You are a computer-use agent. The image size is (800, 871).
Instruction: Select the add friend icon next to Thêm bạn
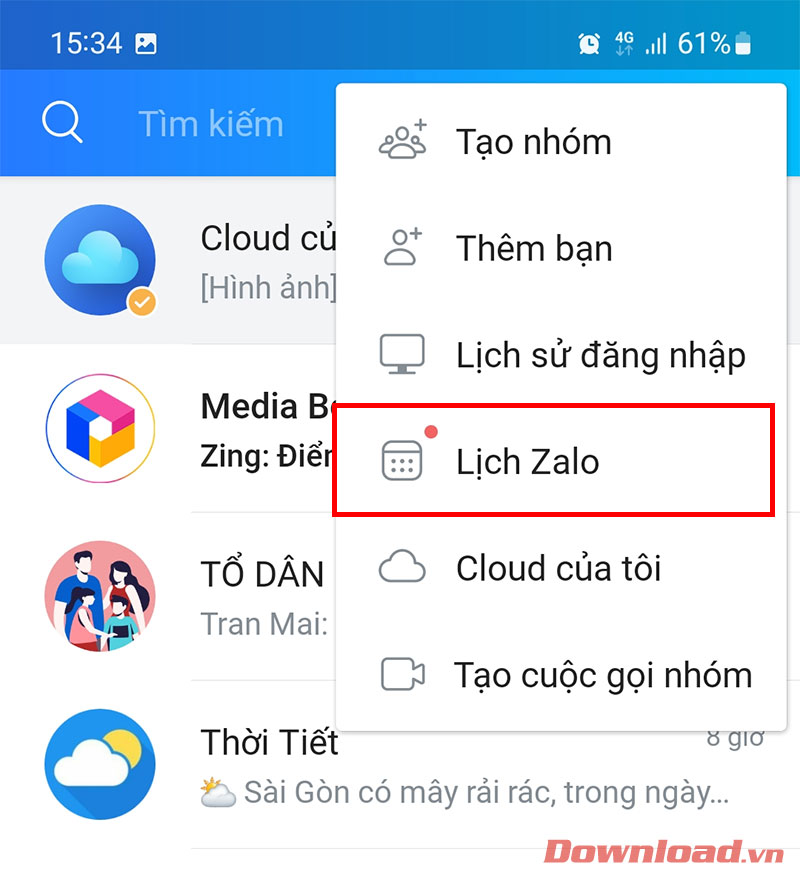pos(401,247)
